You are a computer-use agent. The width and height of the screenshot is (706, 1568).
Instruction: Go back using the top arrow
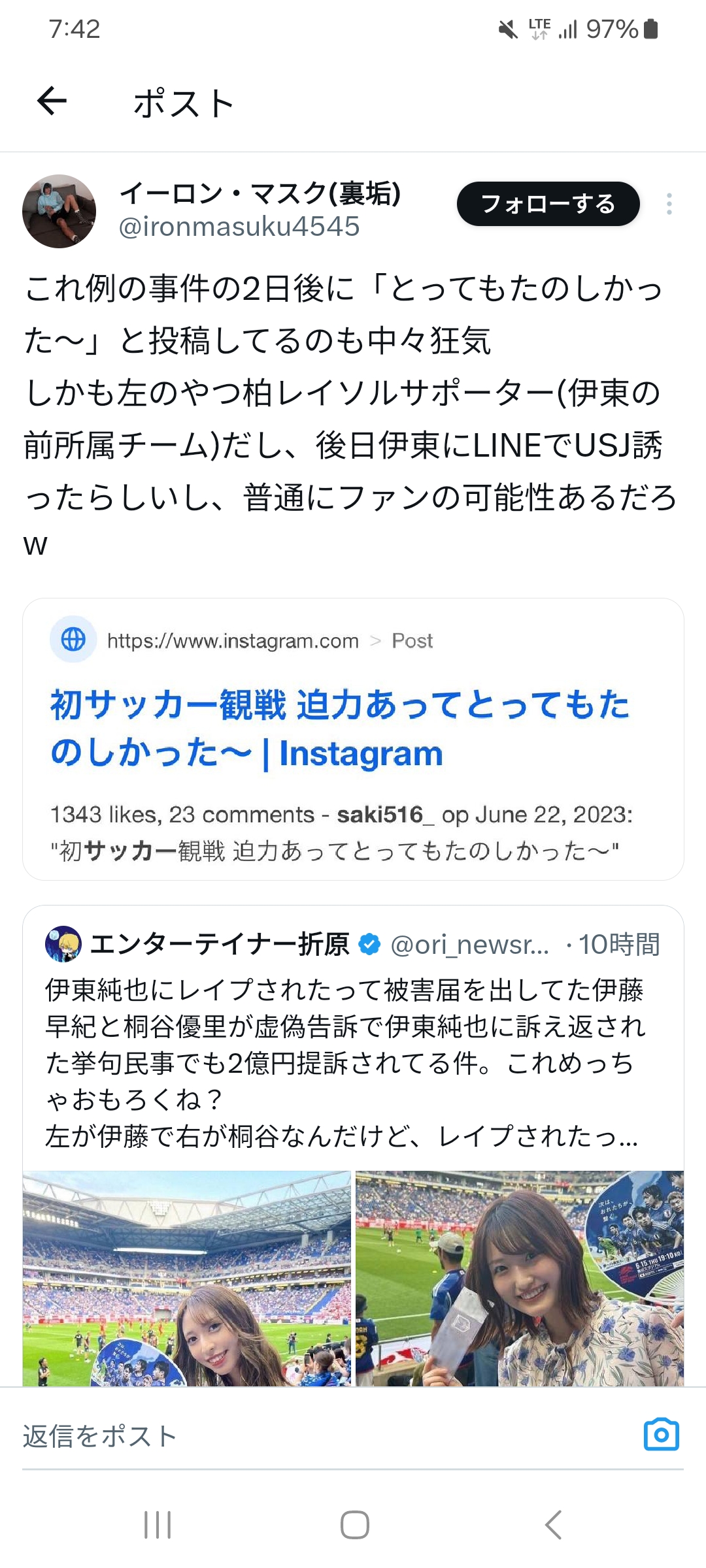52,101
